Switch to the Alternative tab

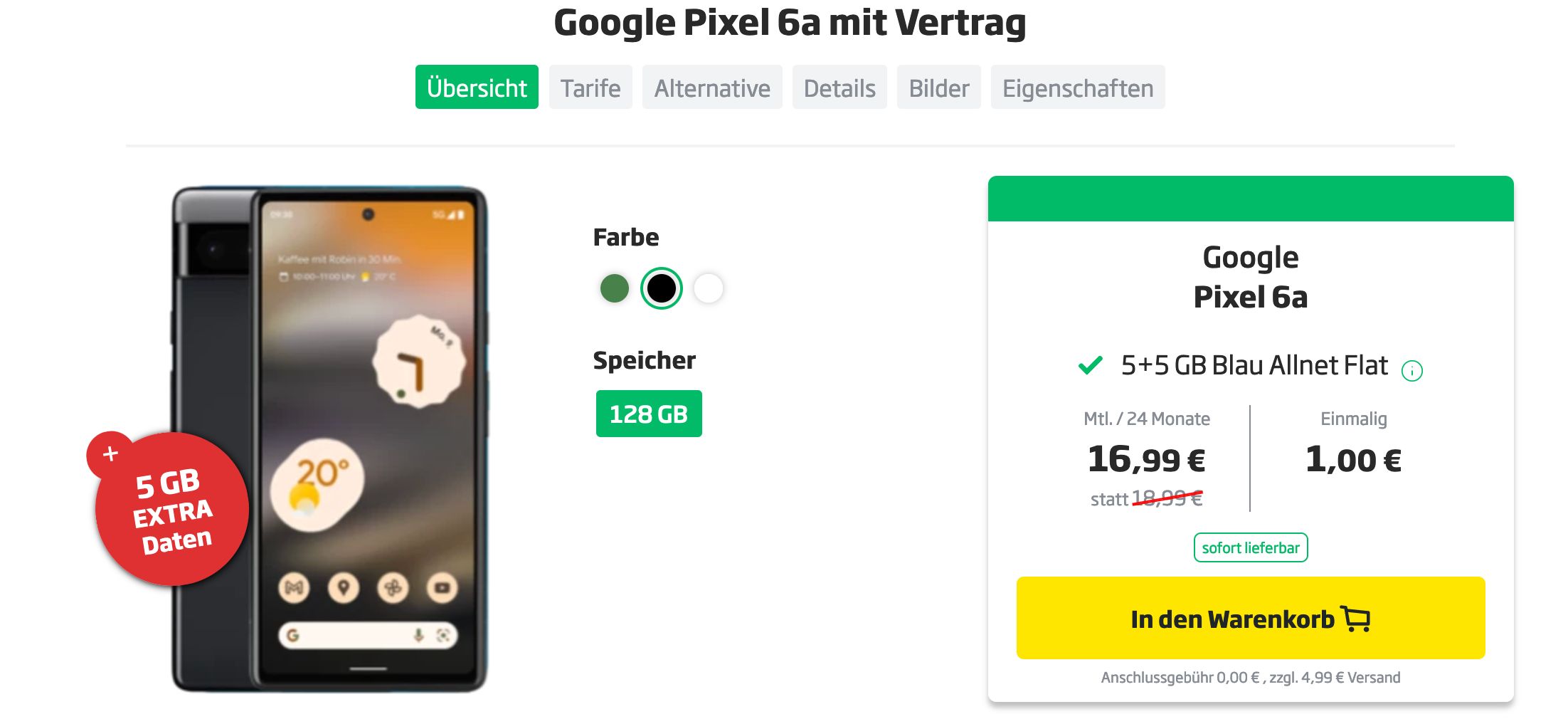tap(711, 88)
